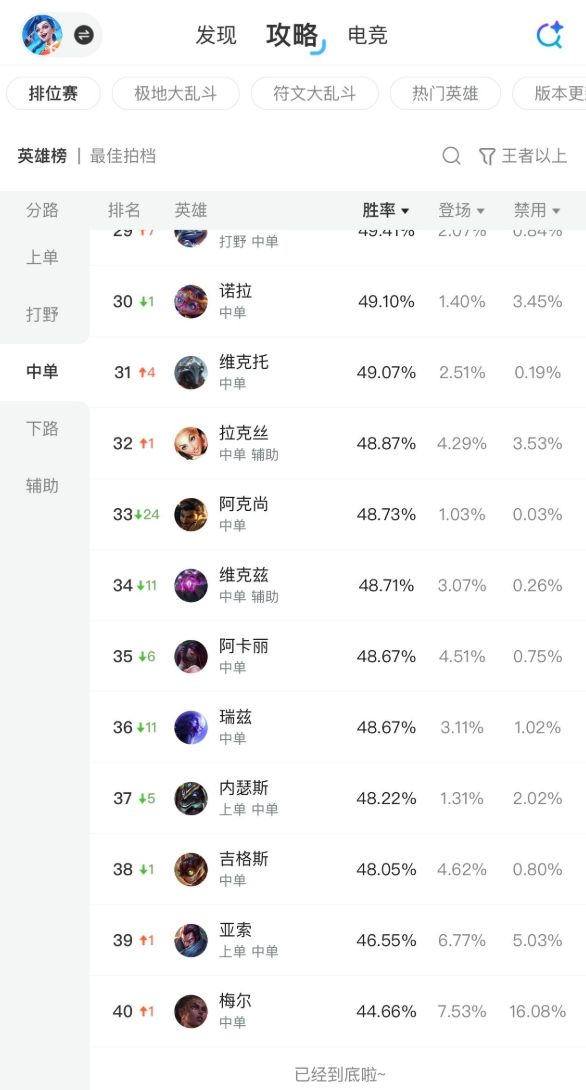
Task: Switch to the 发现 tab
Action: (216, 35)
